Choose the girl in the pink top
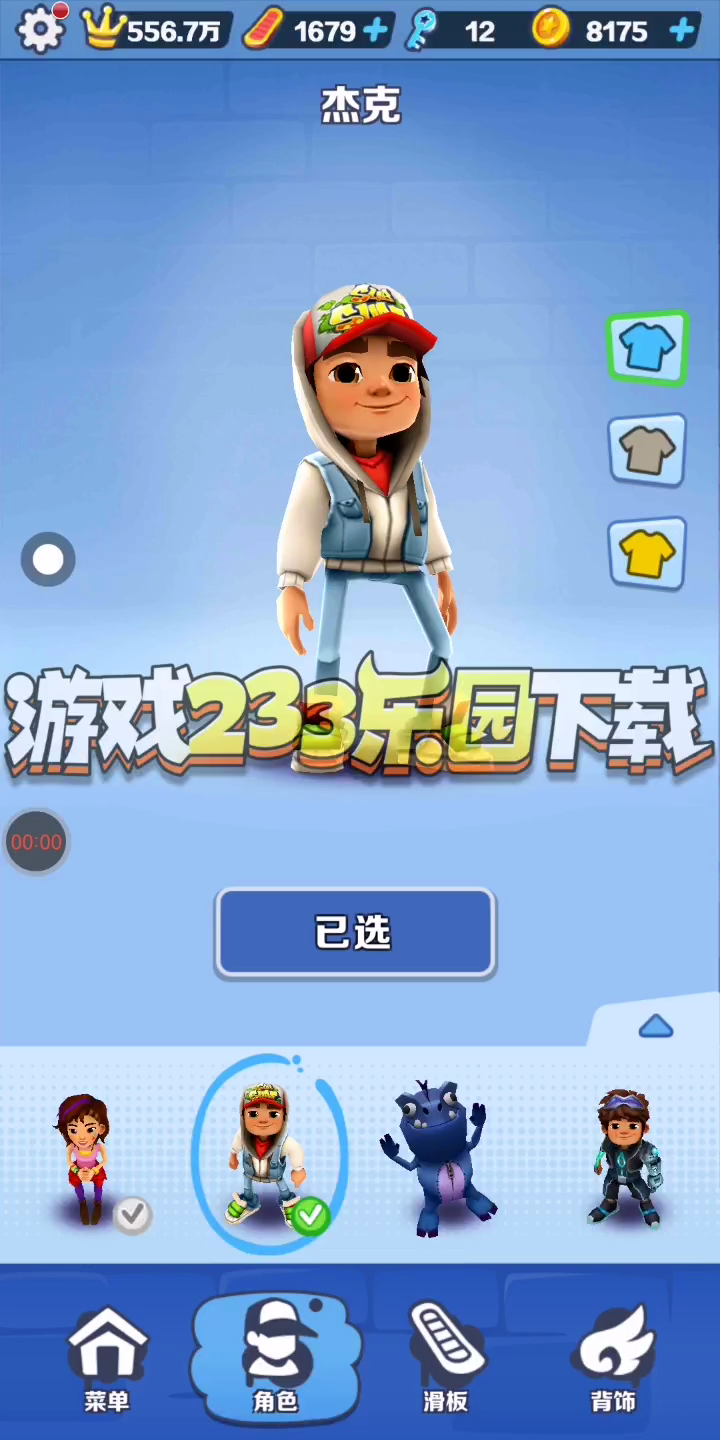 pos(85,1158)
